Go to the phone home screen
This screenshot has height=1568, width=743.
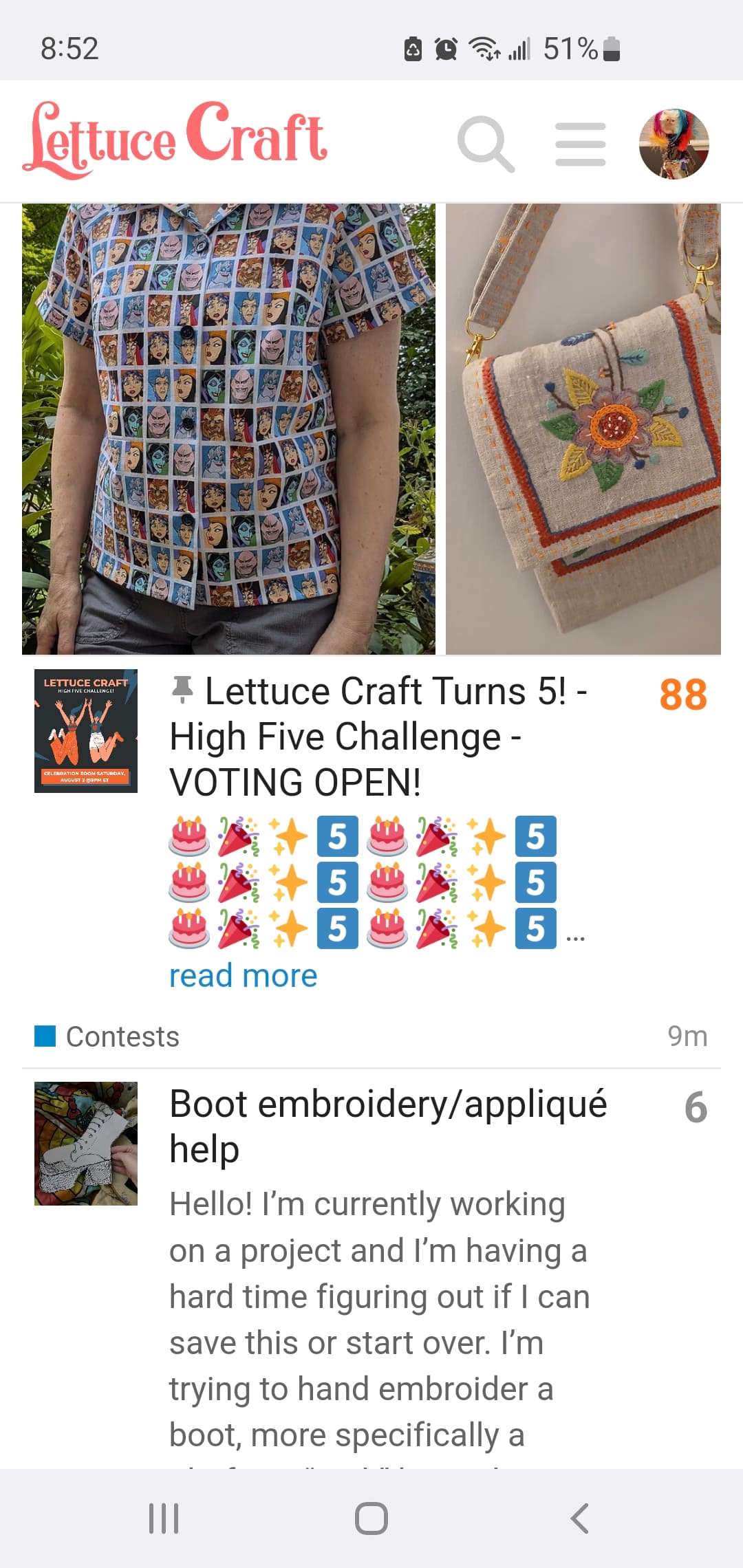371,1518
